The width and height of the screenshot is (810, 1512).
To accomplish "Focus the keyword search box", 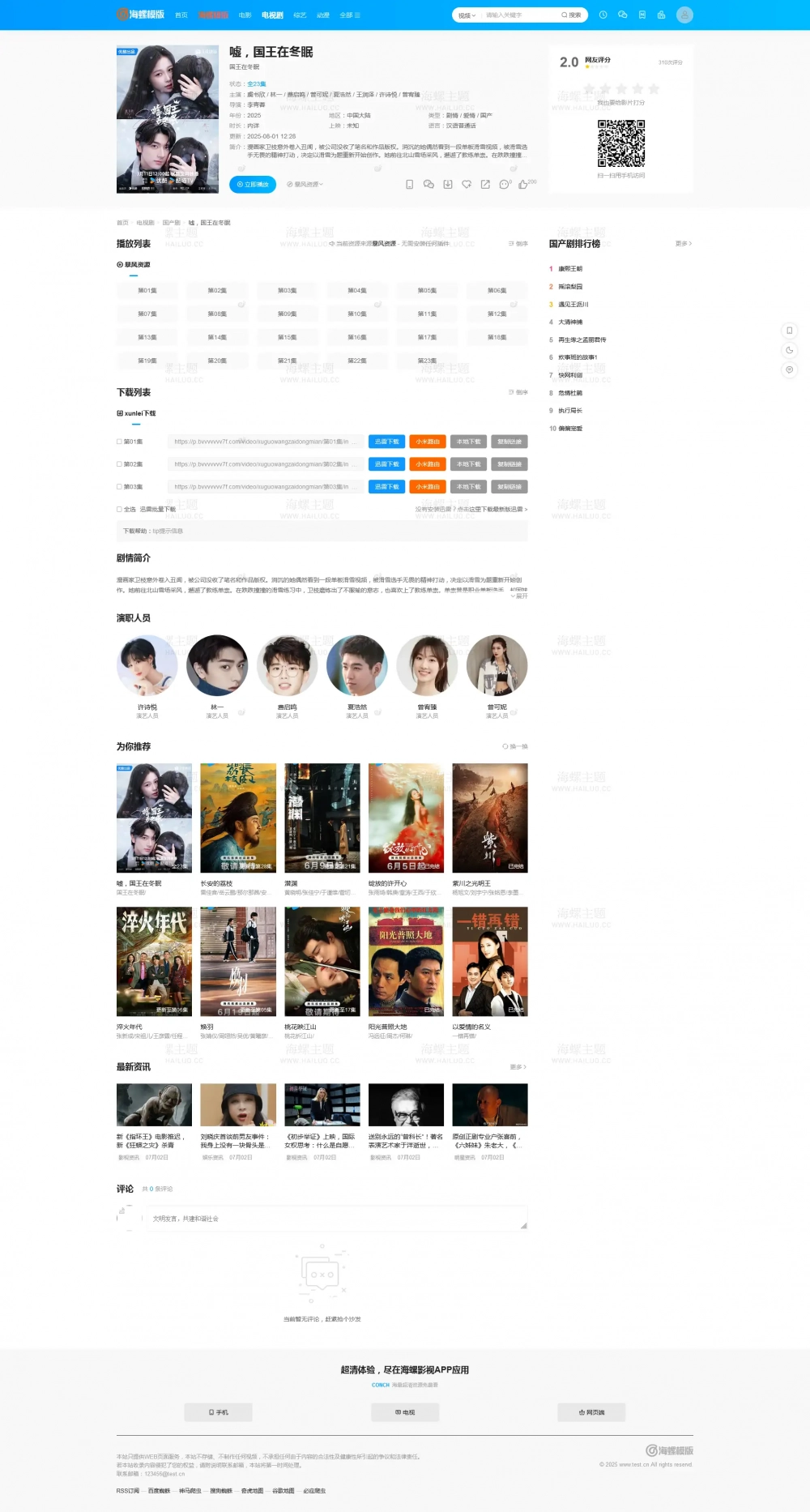I will (518, 15).
